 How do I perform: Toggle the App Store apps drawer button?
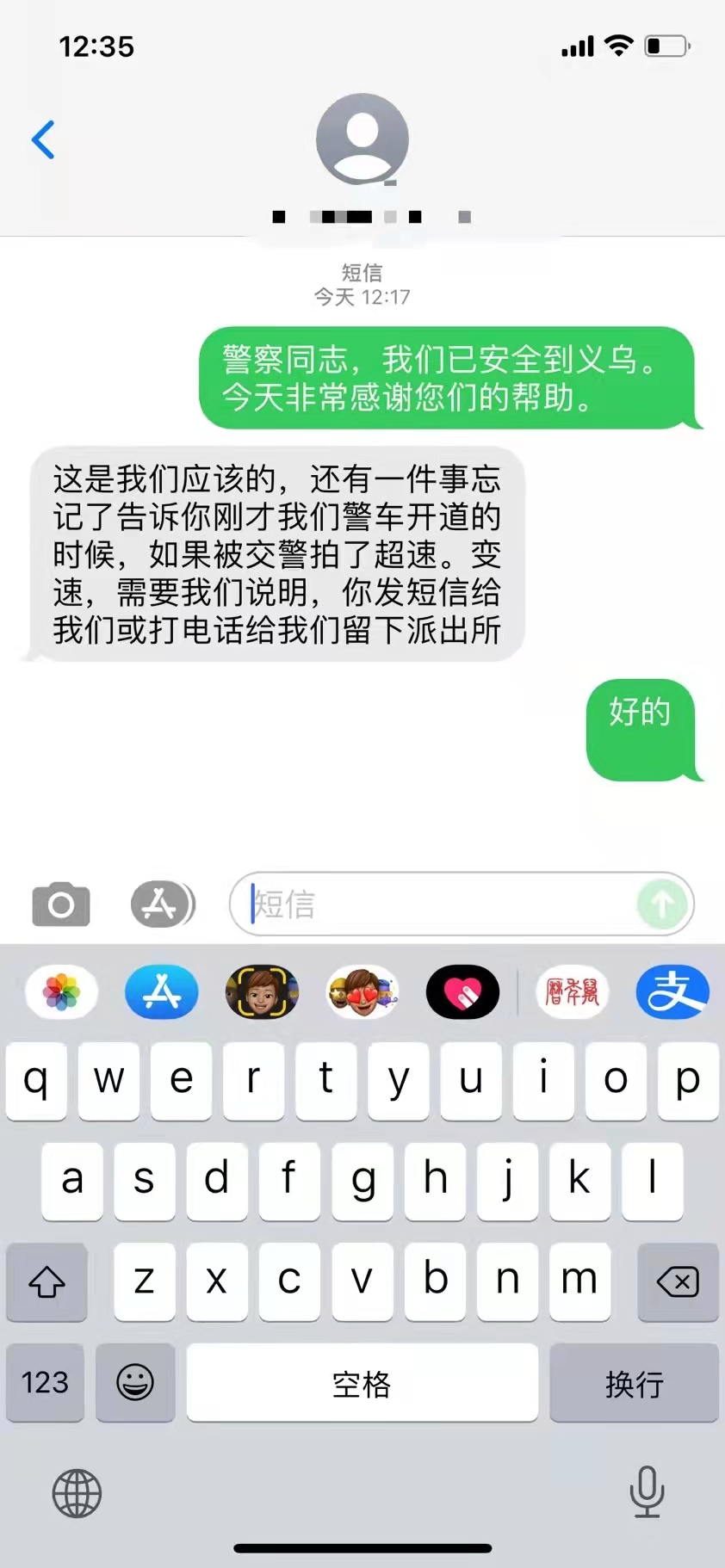pyautogui.click(x=162, y=904)
